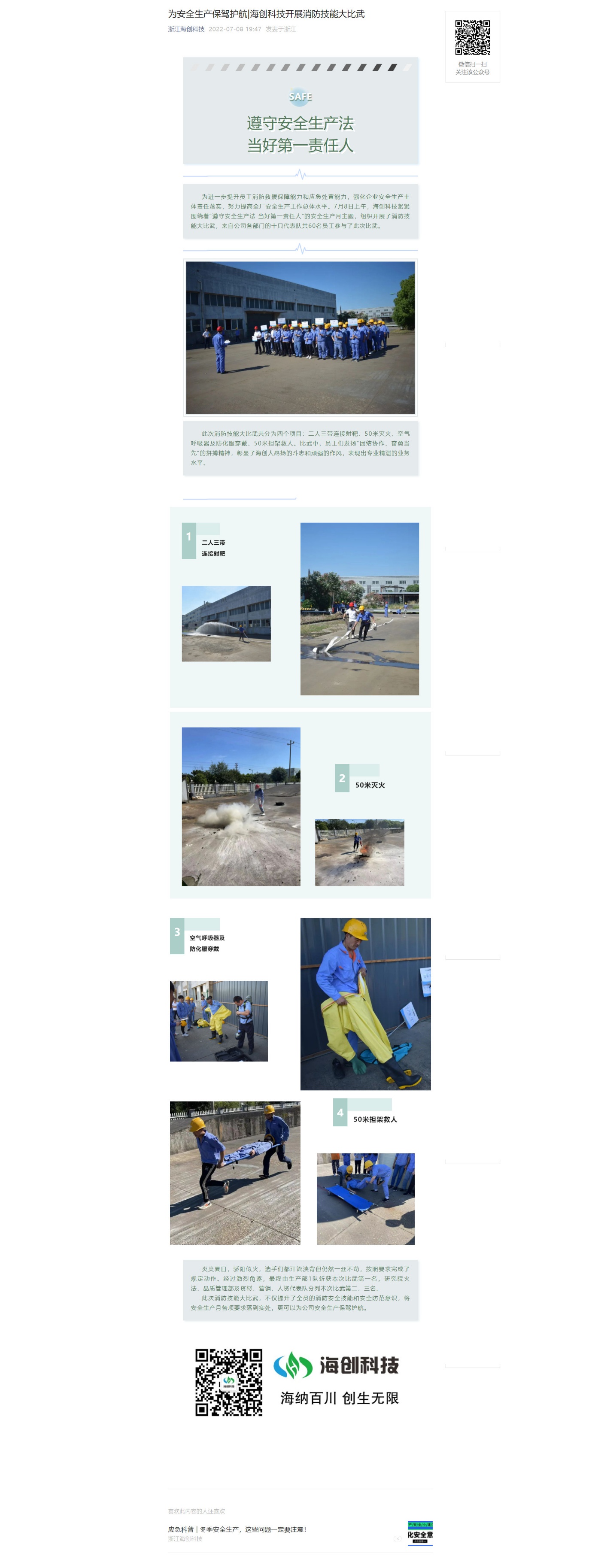Open recommended article 应急科普 | 冬季安全生产
601x1568 pixels.
click(x=237, y=1529)
